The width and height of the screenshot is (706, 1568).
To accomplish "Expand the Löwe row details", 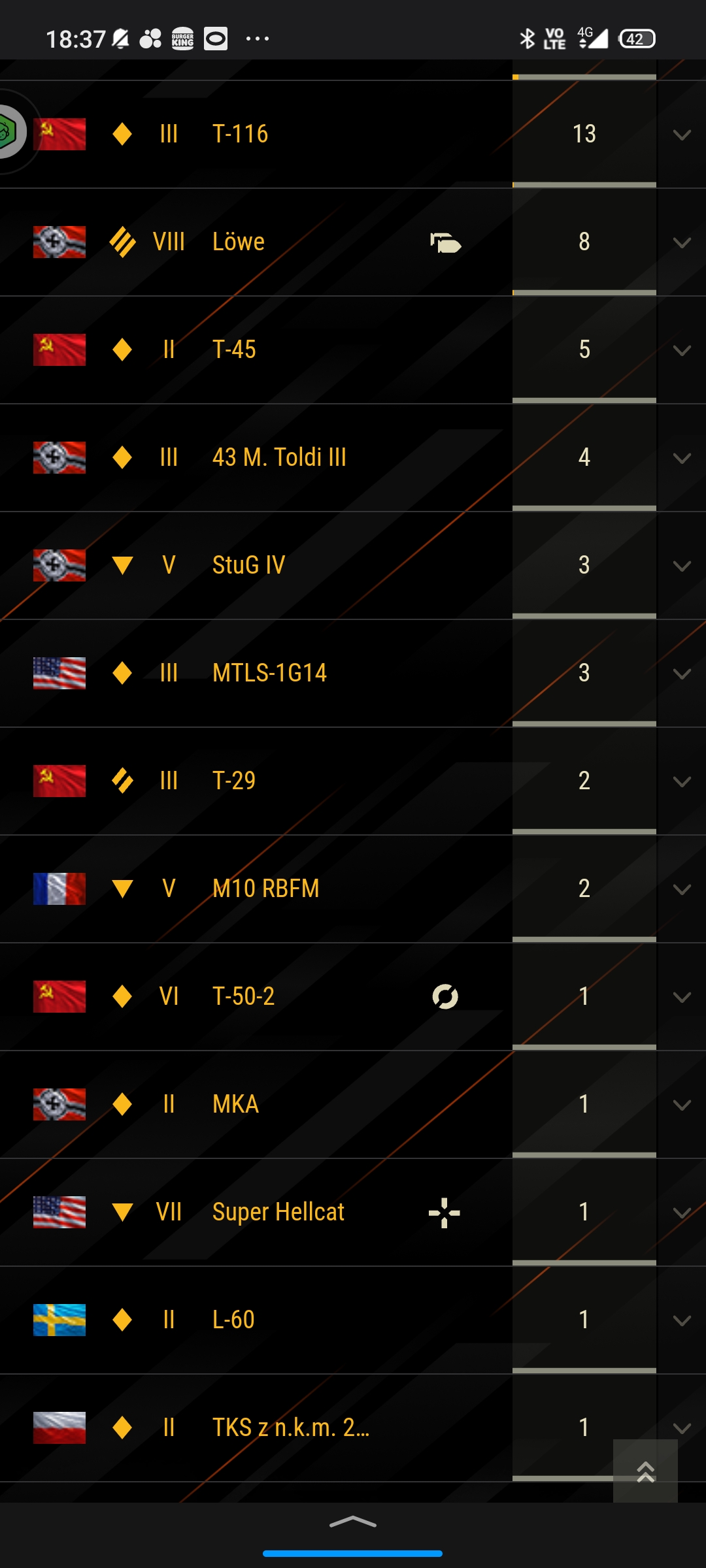I will coord(682,242).
